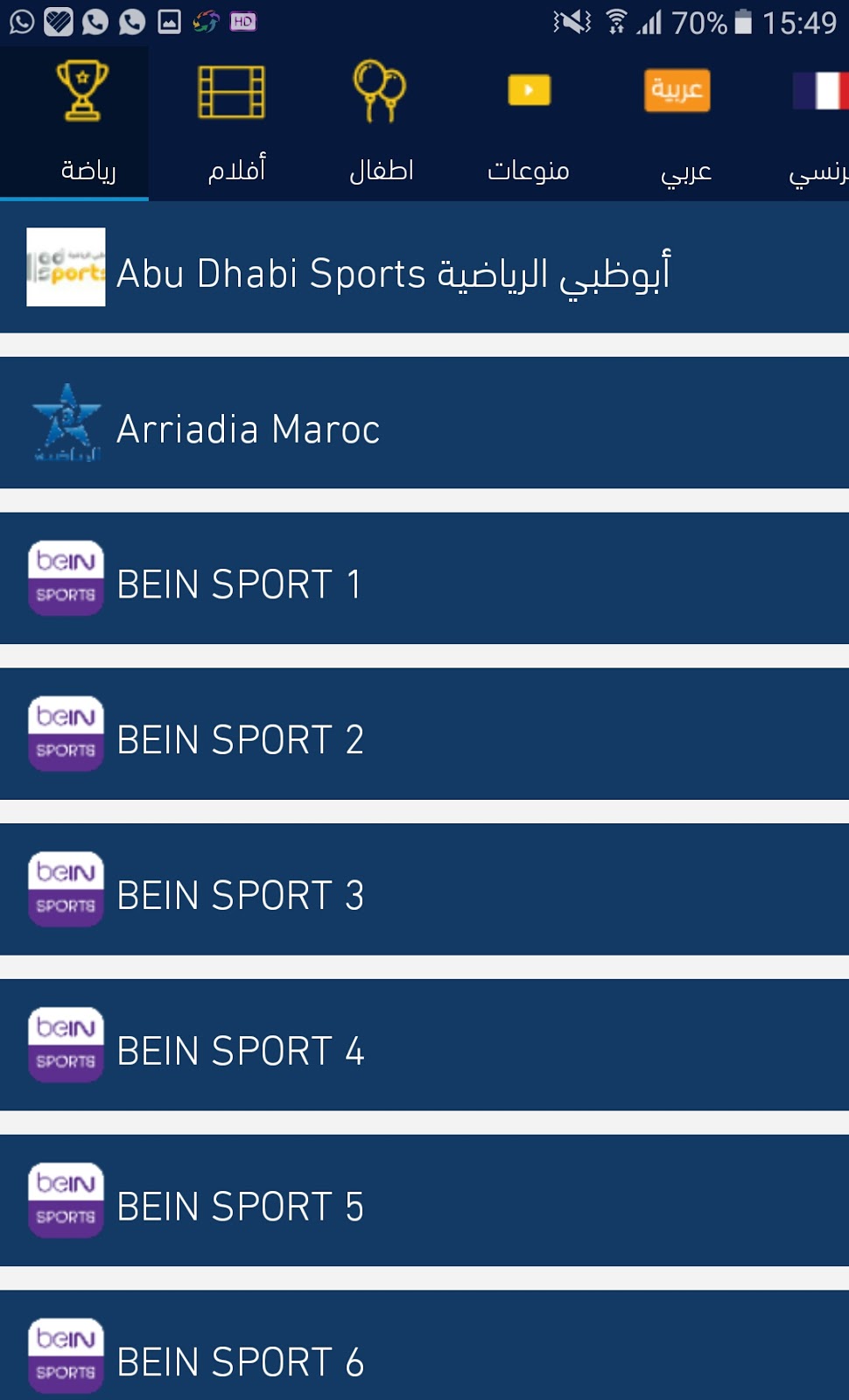Open the أفلام movies tab
The image size is (849, 1400).
click(x=233, y=122)
